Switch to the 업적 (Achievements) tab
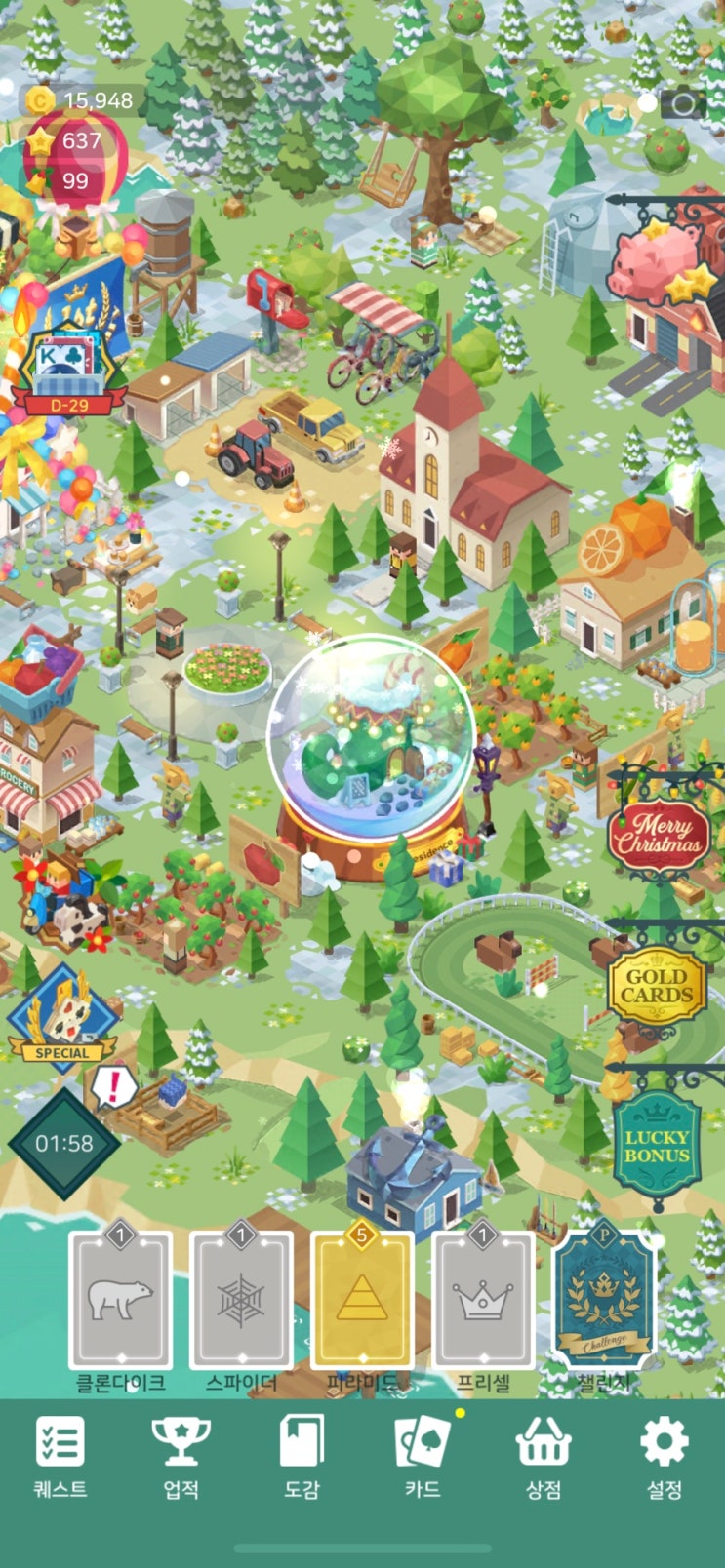725x1568 pixels. pos(181,1457)
